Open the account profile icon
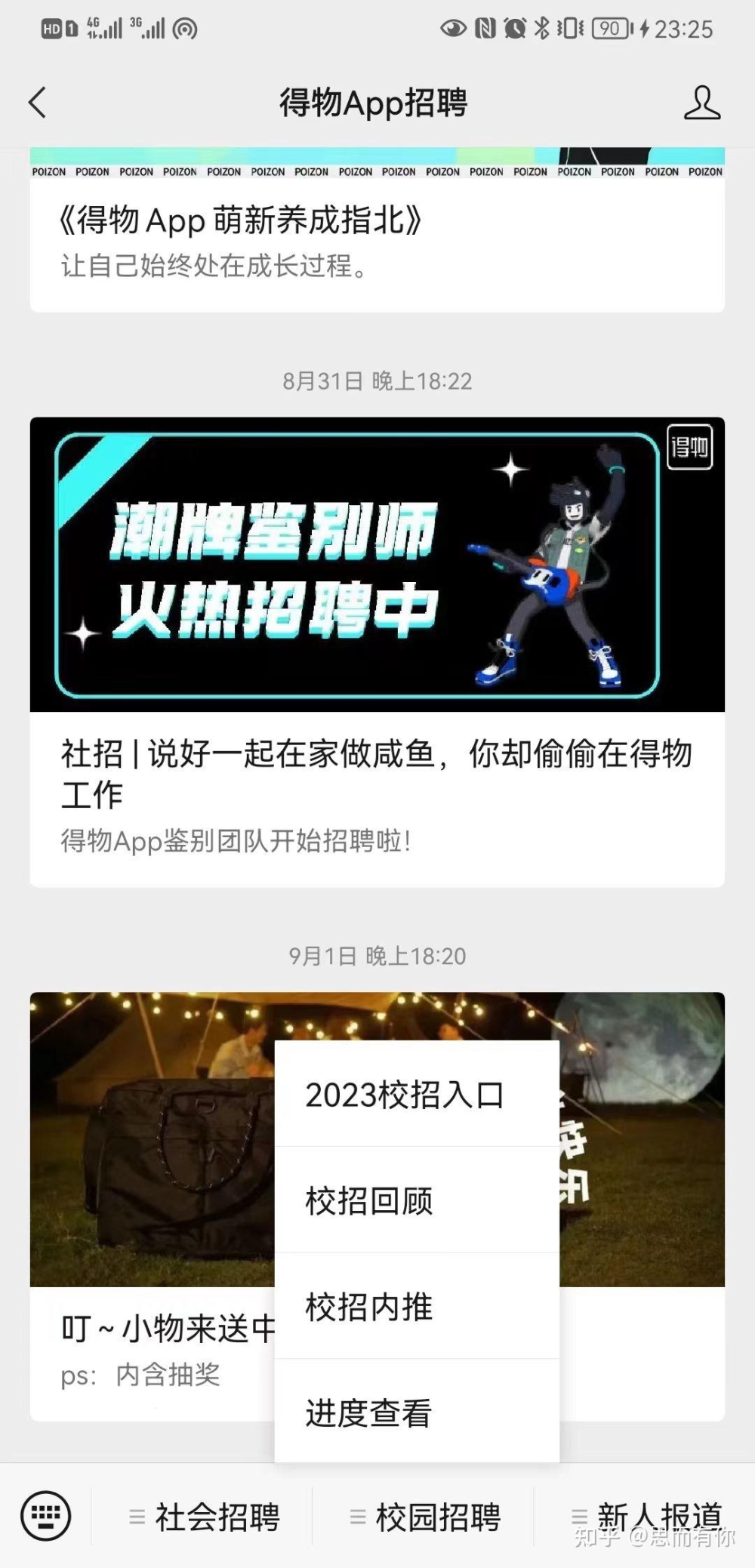Viewport: 755px width, 1568px height. 701,103
